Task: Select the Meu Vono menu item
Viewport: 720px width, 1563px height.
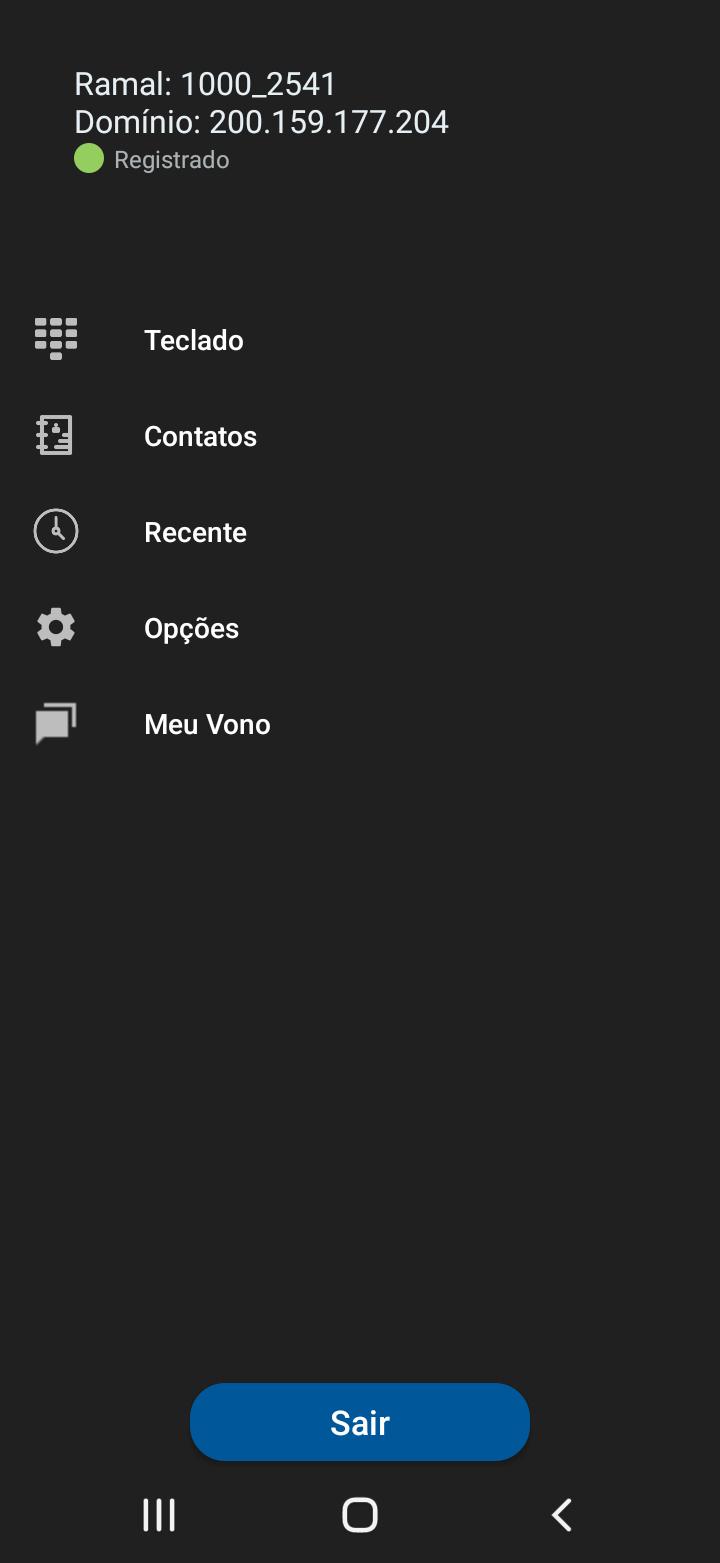Action: 360,724
